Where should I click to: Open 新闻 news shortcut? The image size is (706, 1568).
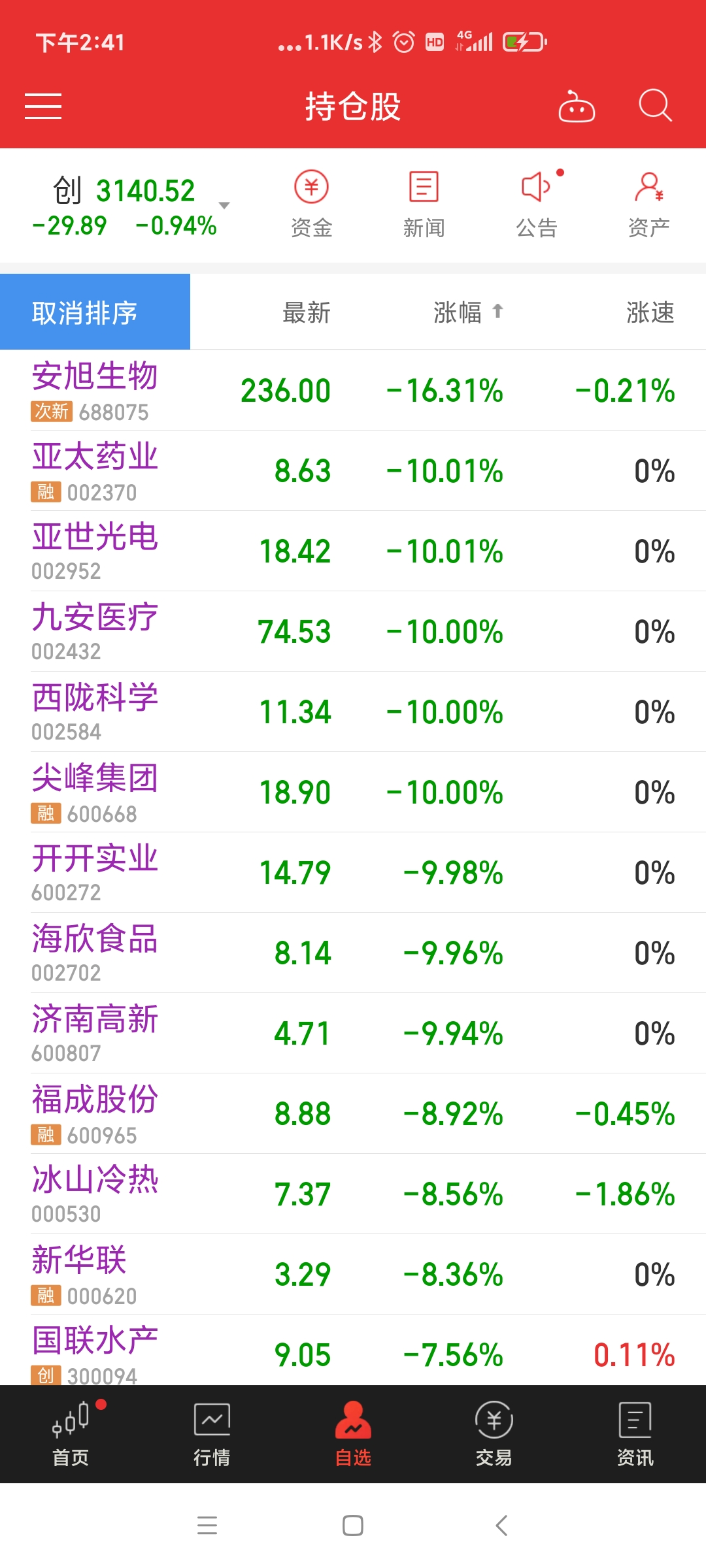(424, 203)
